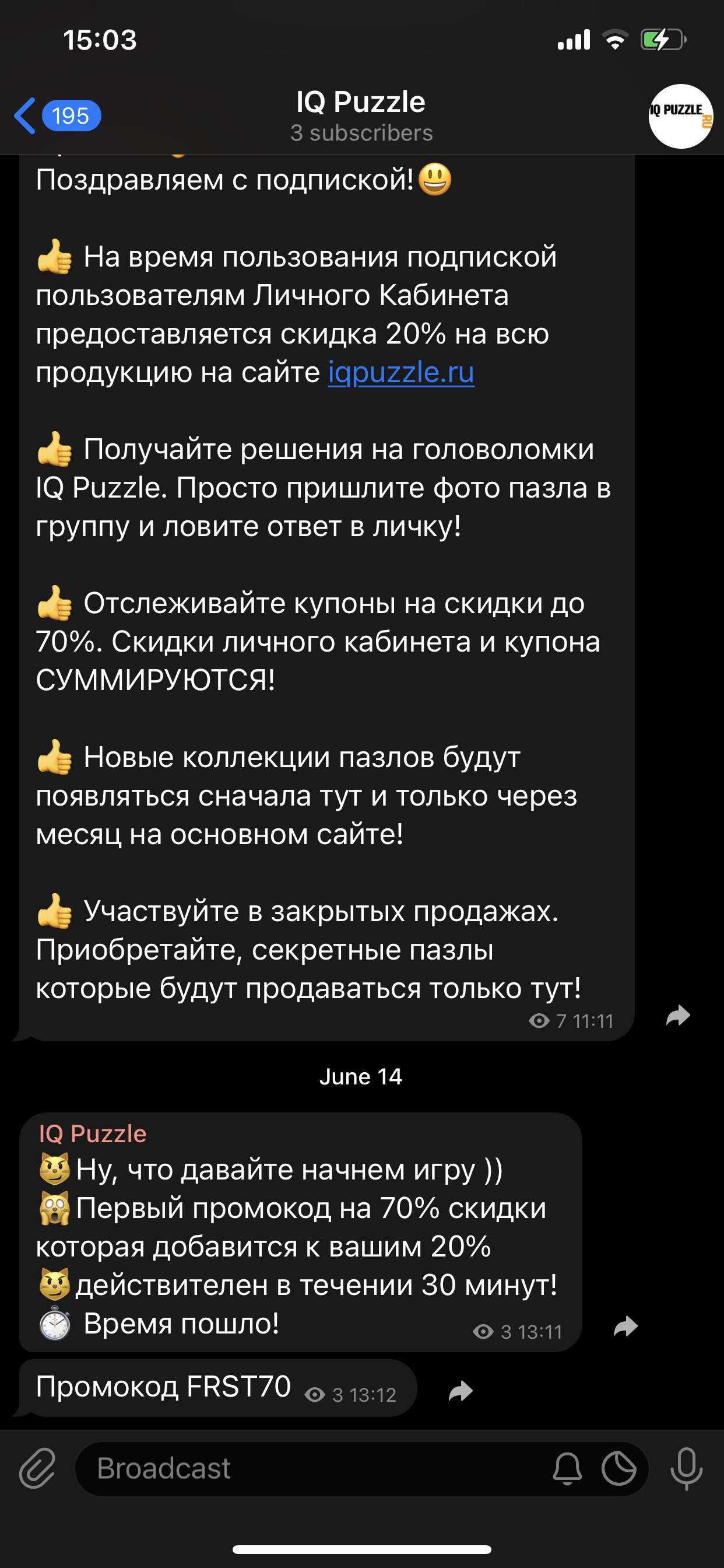This screenshot has width=724, height=1568.
Task: Open the iqpuzzle.ru link
Action: pos(401,372)
